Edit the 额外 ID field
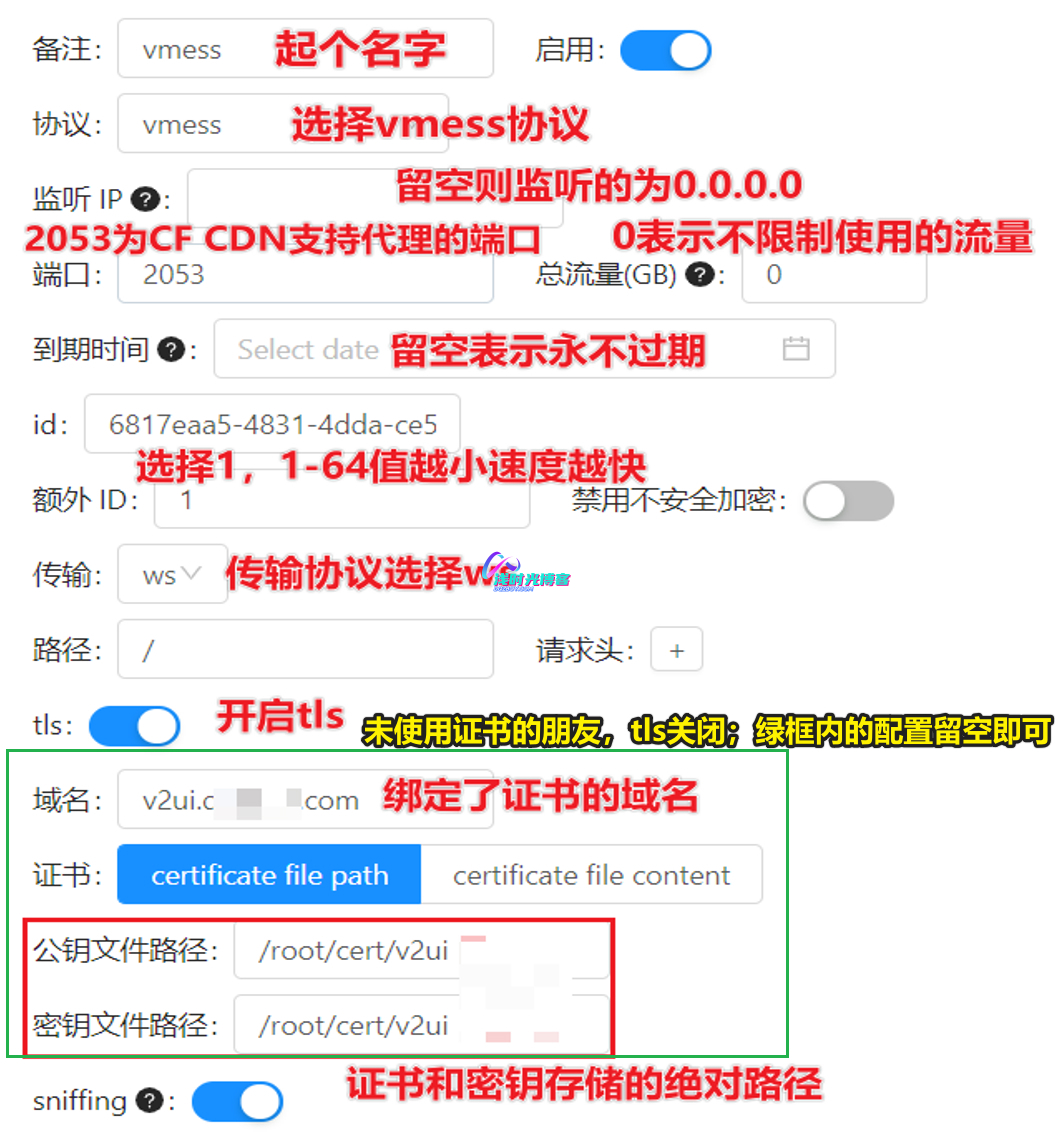Screen dimensions: 1055x1144 pyautogui.click(x=340, y=500)
